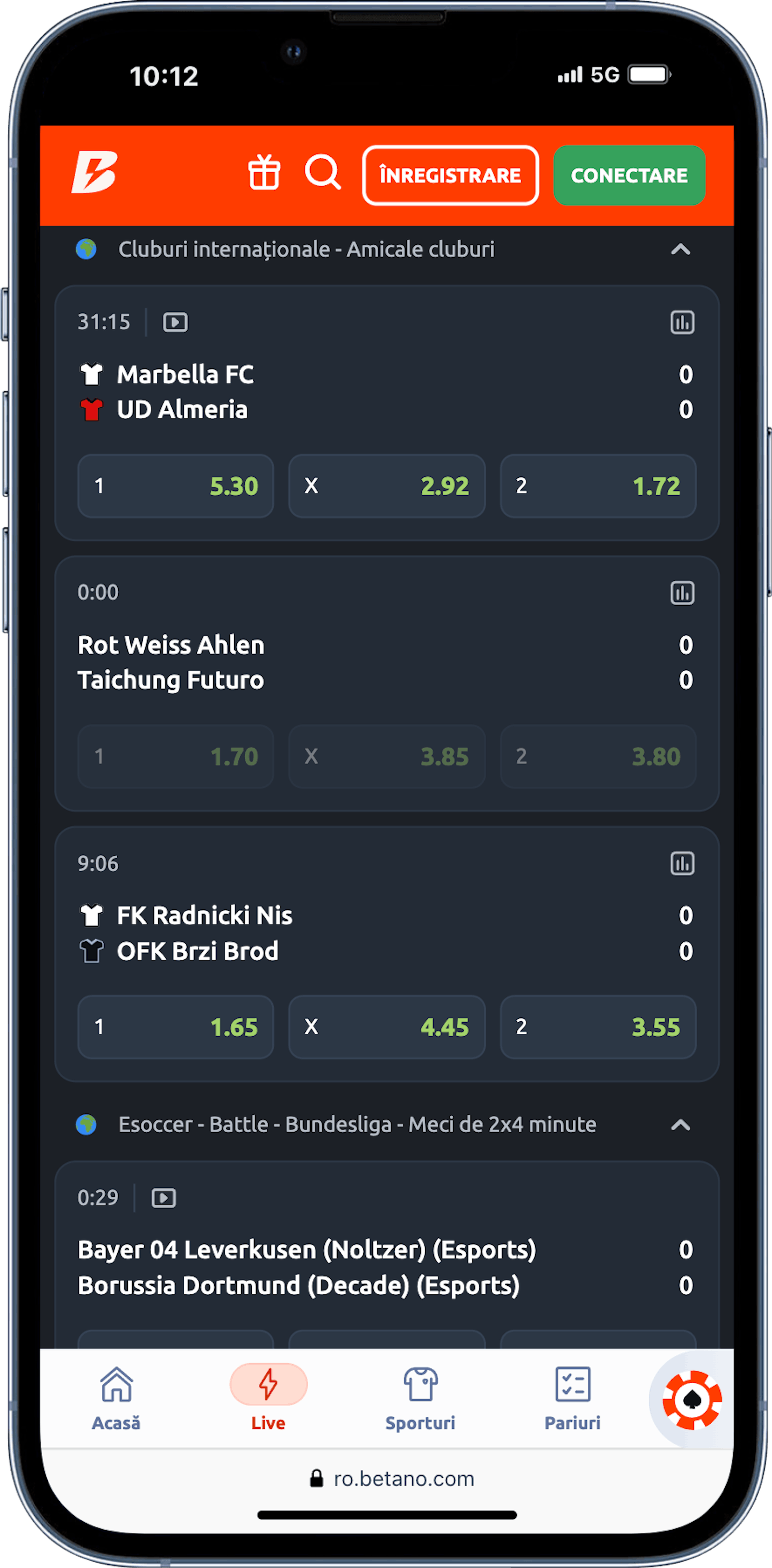Tap the green CONECTARE button

coord(628,175)
